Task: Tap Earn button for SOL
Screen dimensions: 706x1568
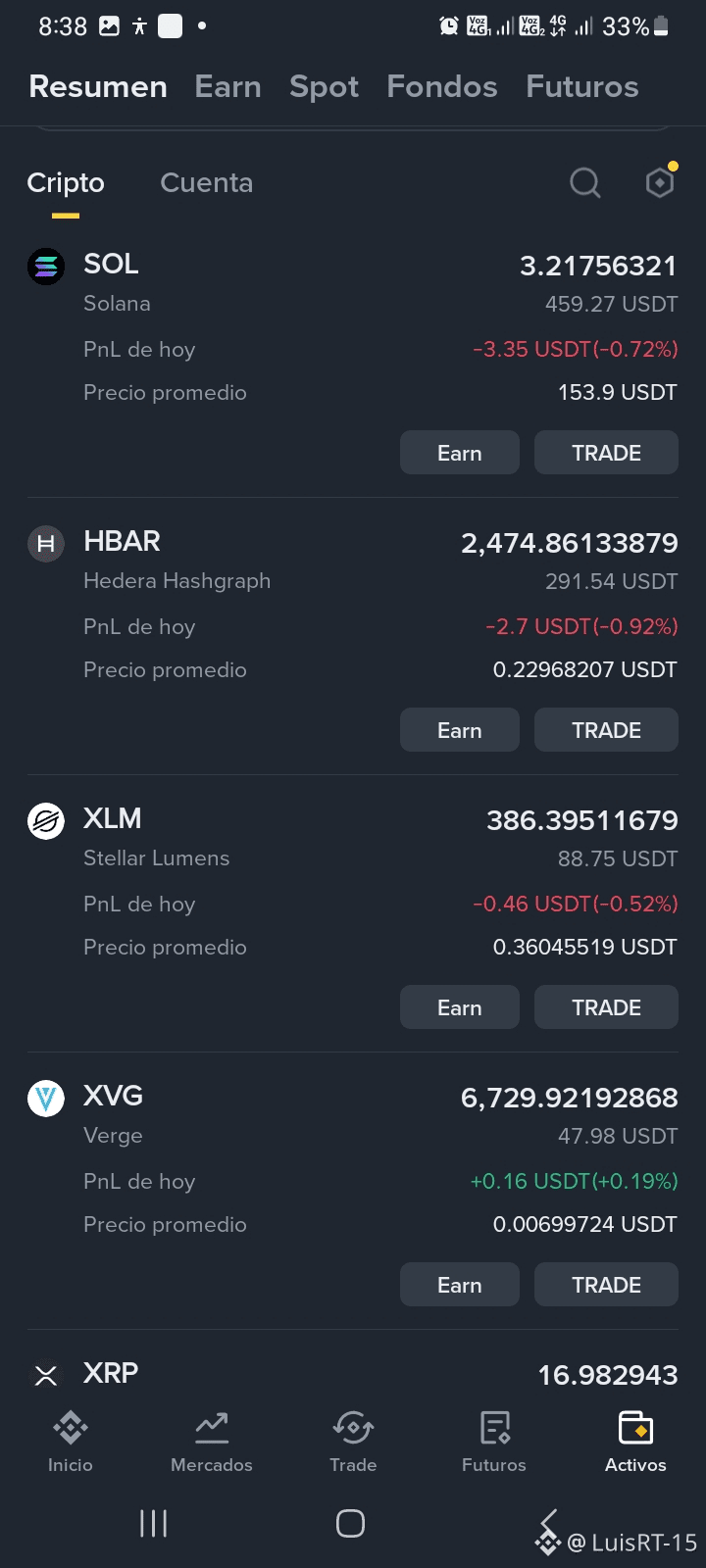Action: pyautogui.click(x=459, y=453)
